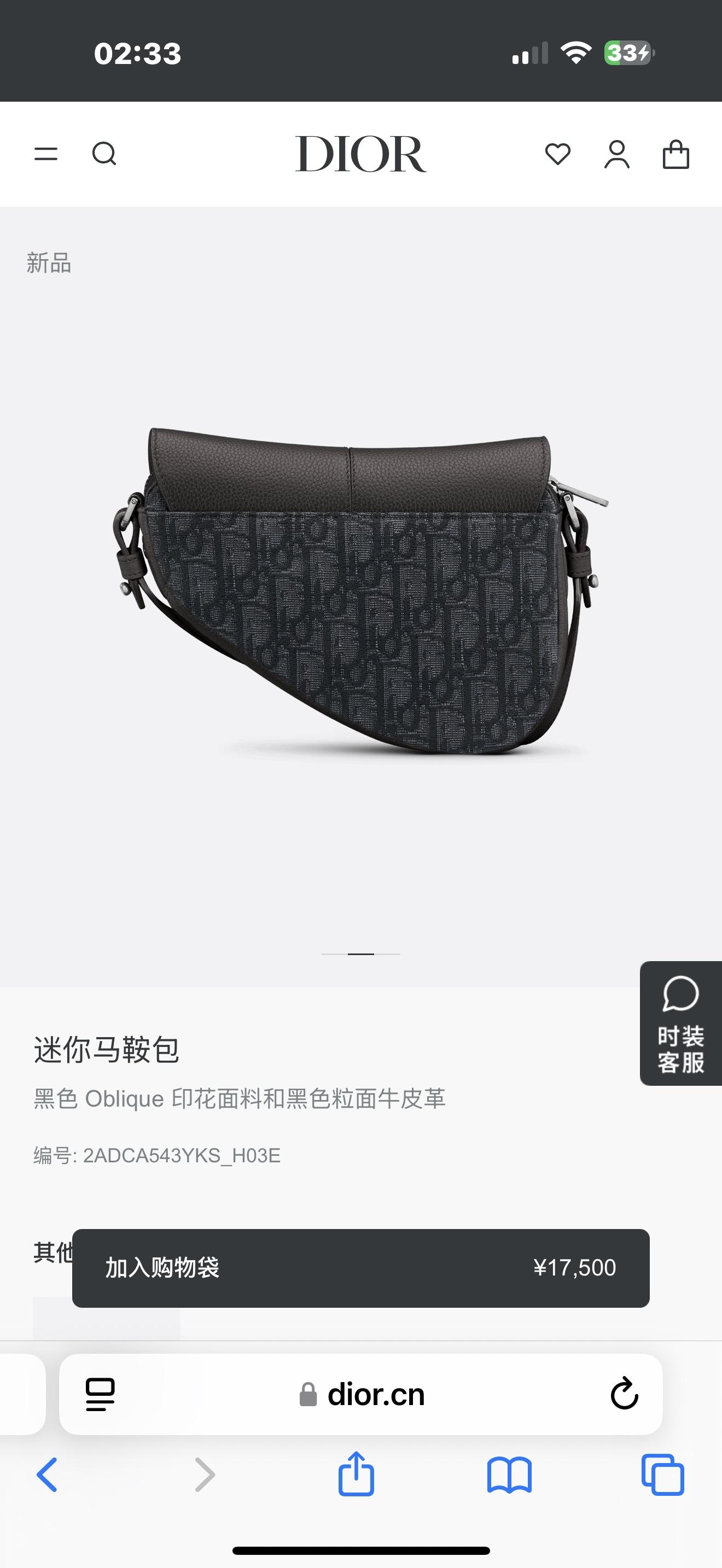
Task: Open Safari page settings menu
Action: [x=101, y=1394]
